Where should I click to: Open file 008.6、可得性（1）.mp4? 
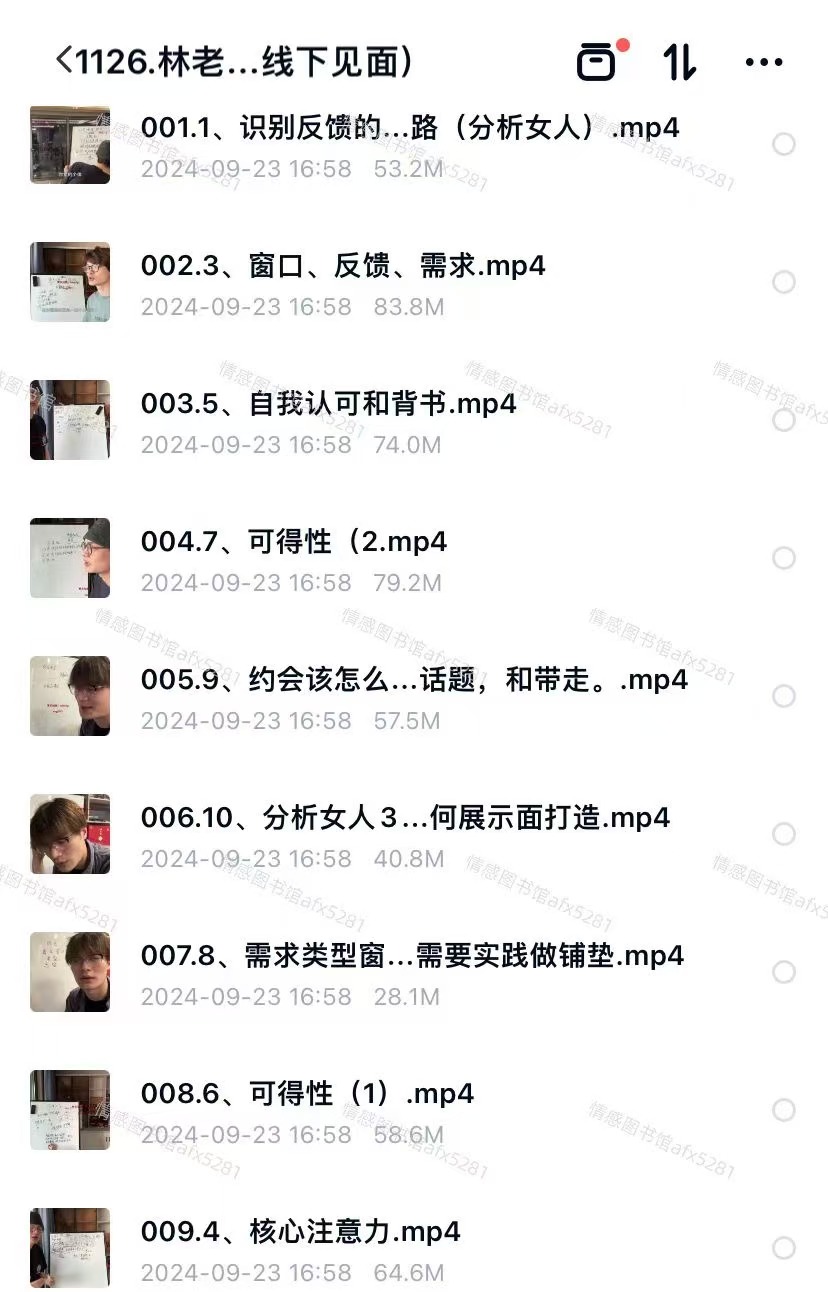[307, 1094]
